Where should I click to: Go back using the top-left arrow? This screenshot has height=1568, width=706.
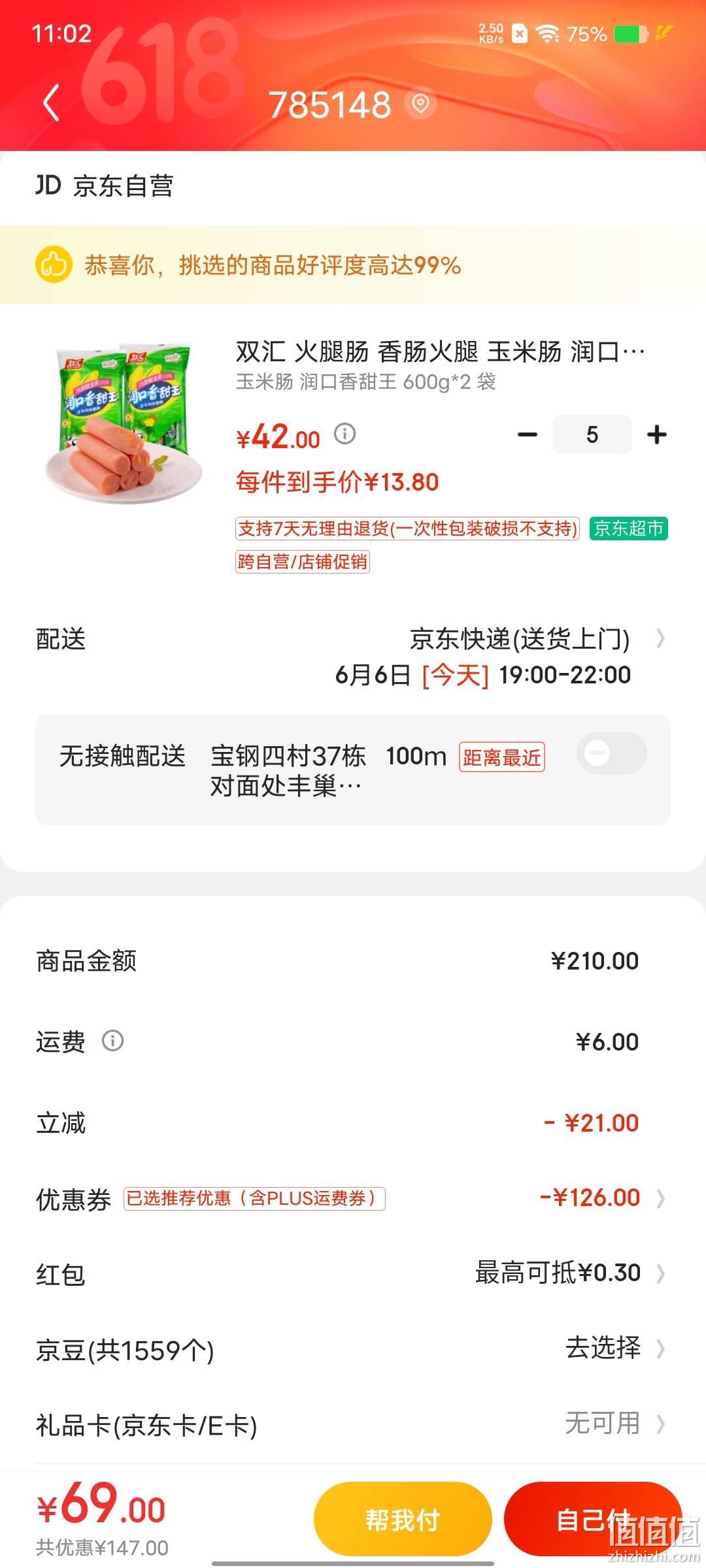click(52, 103)
